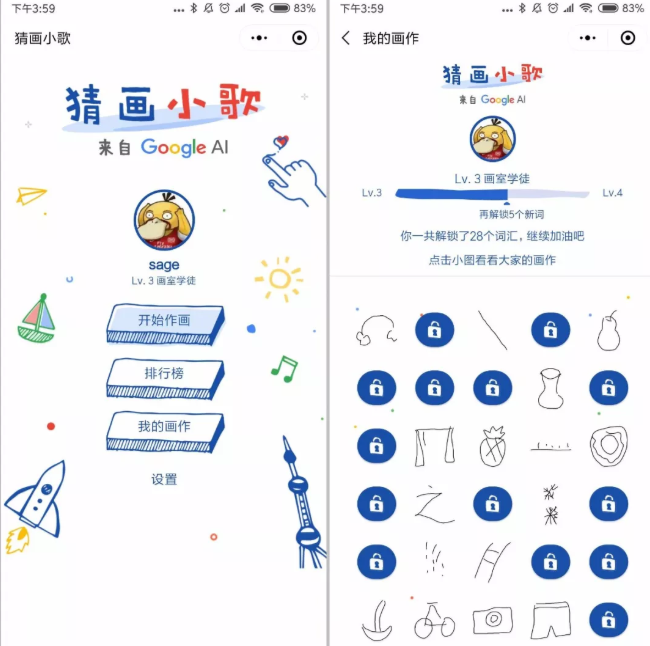The height and width of the screenshot is (646, 650).
Task: Open 设置 settings
Action: click(x=164, y=479)
